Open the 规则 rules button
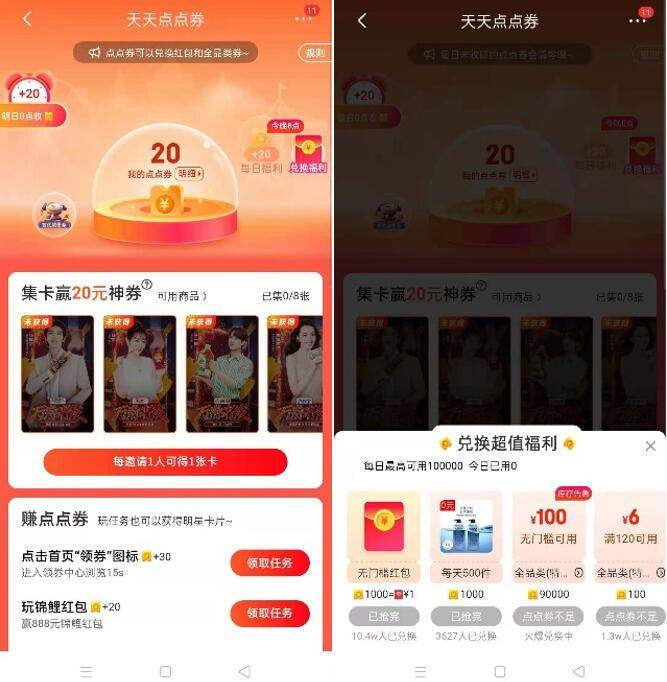The image size is (667, 682). [x=314, y=53]
